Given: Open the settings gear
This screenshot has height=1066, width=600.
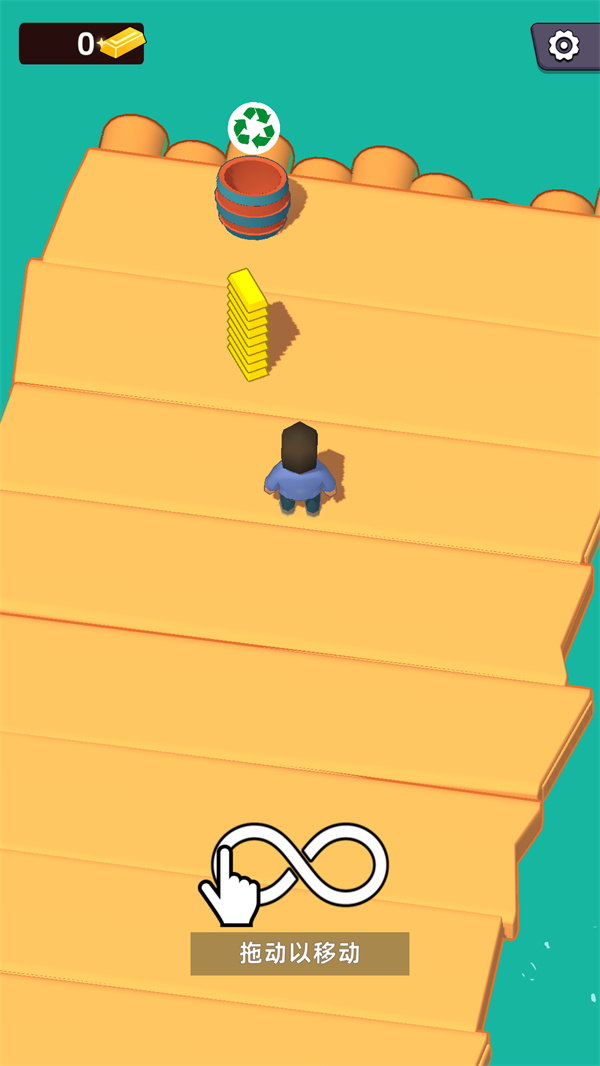Looking at the screenshot, I should tap(565, 45).
